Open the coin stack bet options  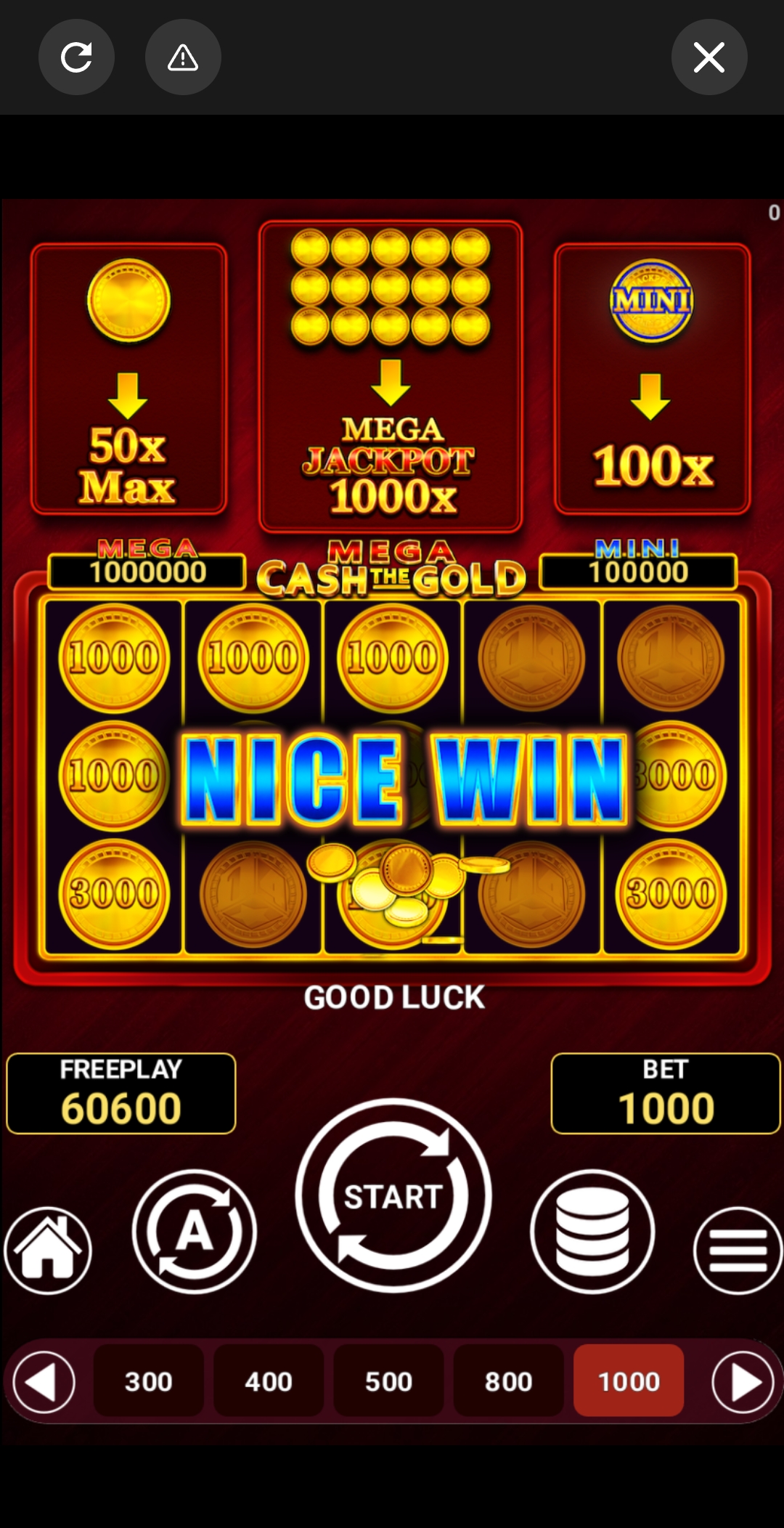[x=592, y=1232]
